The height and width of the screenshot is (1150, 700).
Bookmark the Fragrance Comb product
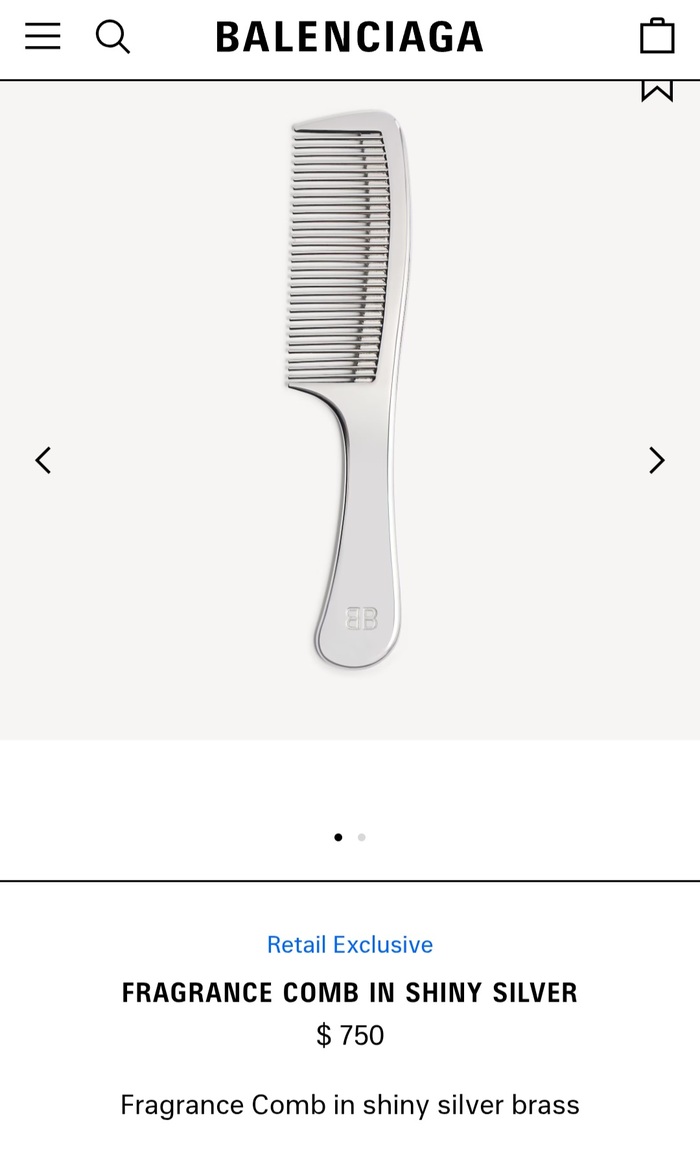pyautogui.click(x=657, y=91)
